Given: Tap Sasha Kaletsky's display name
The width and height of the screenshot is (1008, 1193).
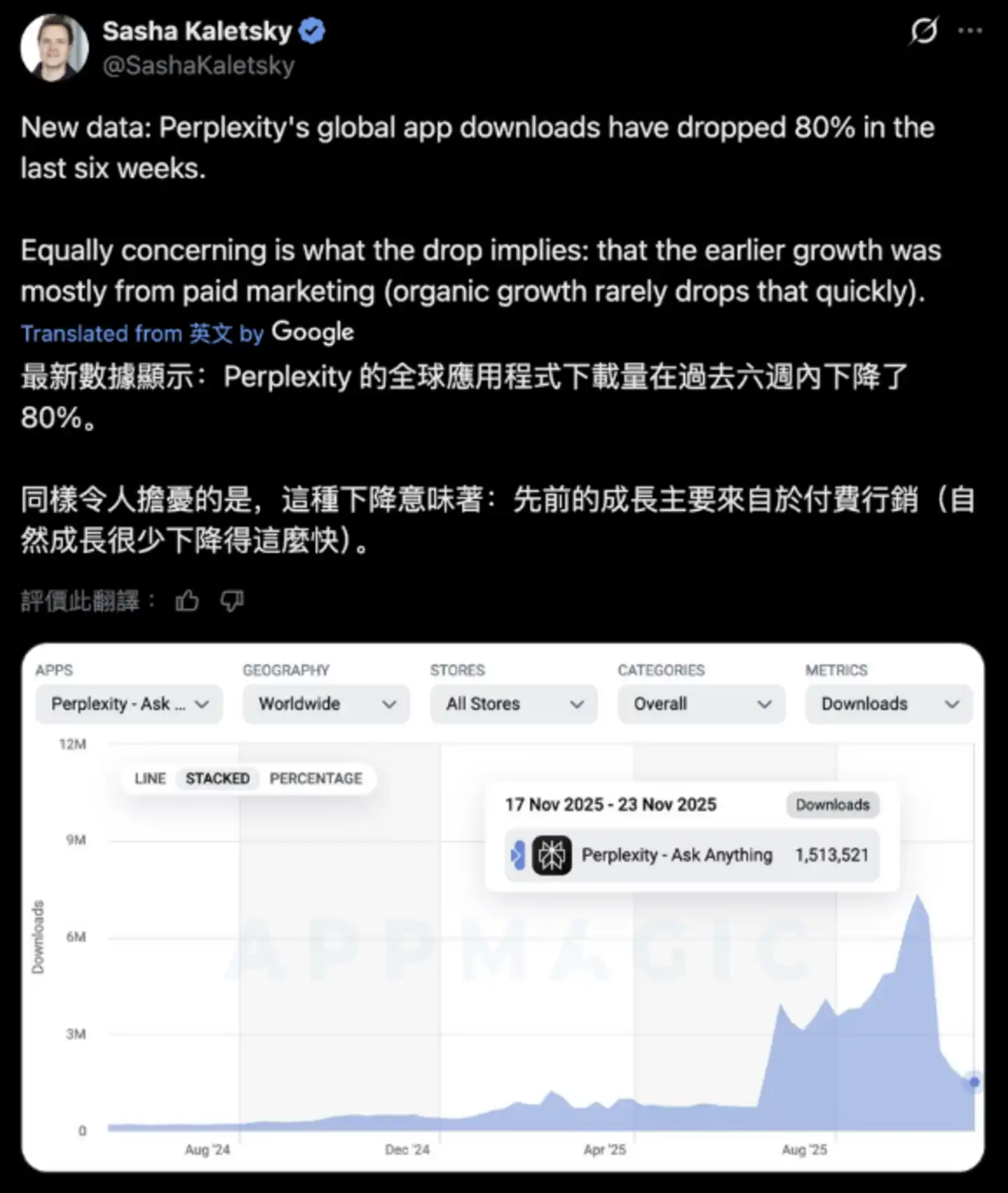Looking at the screenshot, I should (197, 31).
